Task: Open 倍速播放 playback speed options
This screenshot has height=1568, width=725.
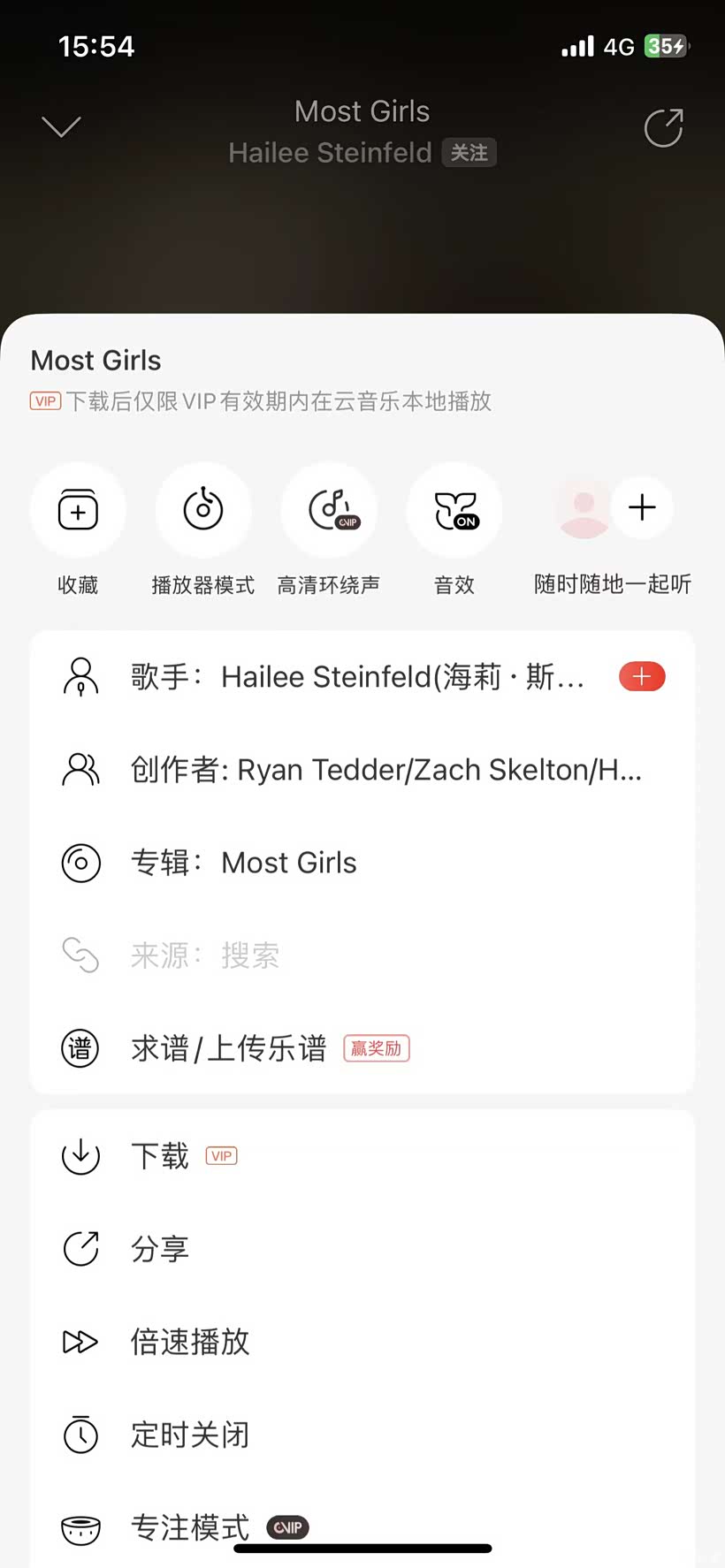Action: [190, 1342]
